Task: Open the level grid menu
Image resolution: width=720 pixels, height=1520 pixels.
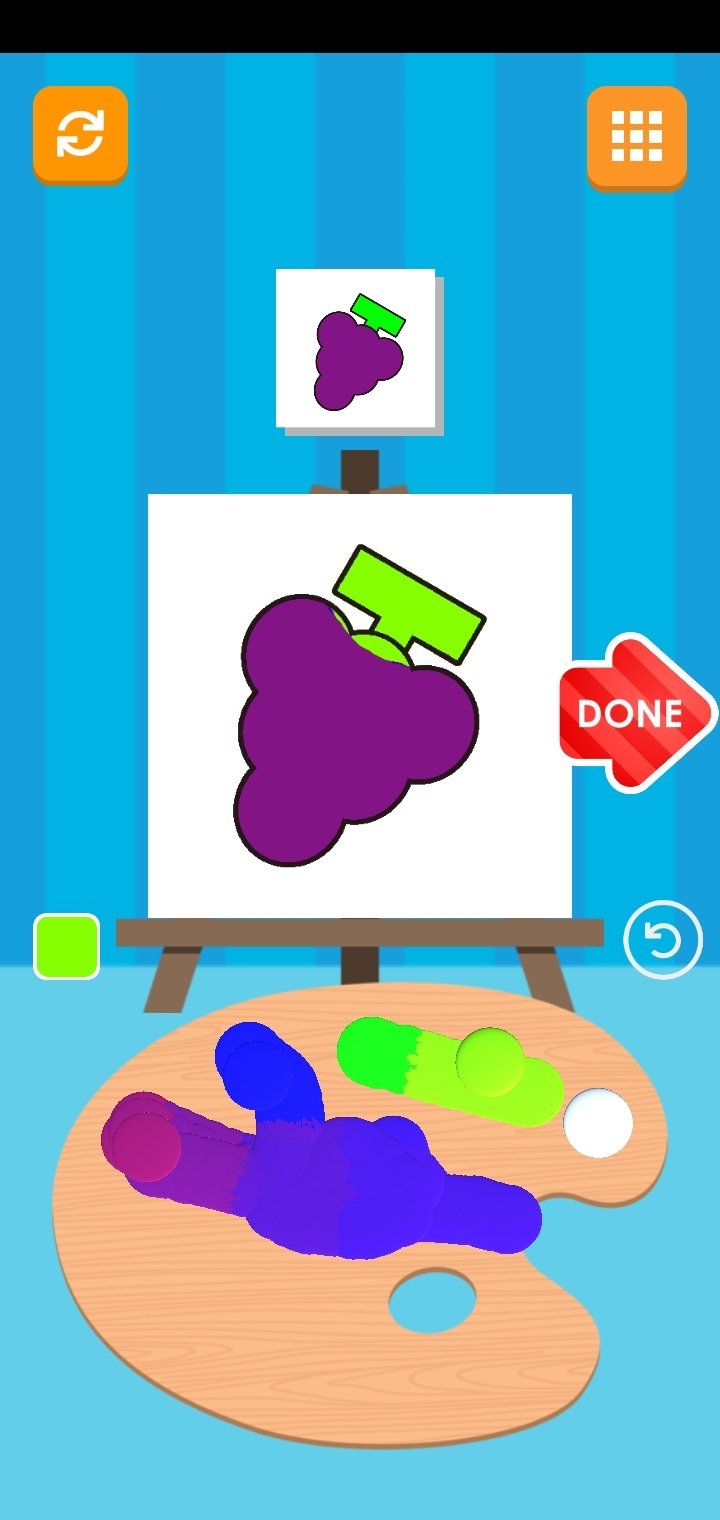Action: click(x=637, y=137)
